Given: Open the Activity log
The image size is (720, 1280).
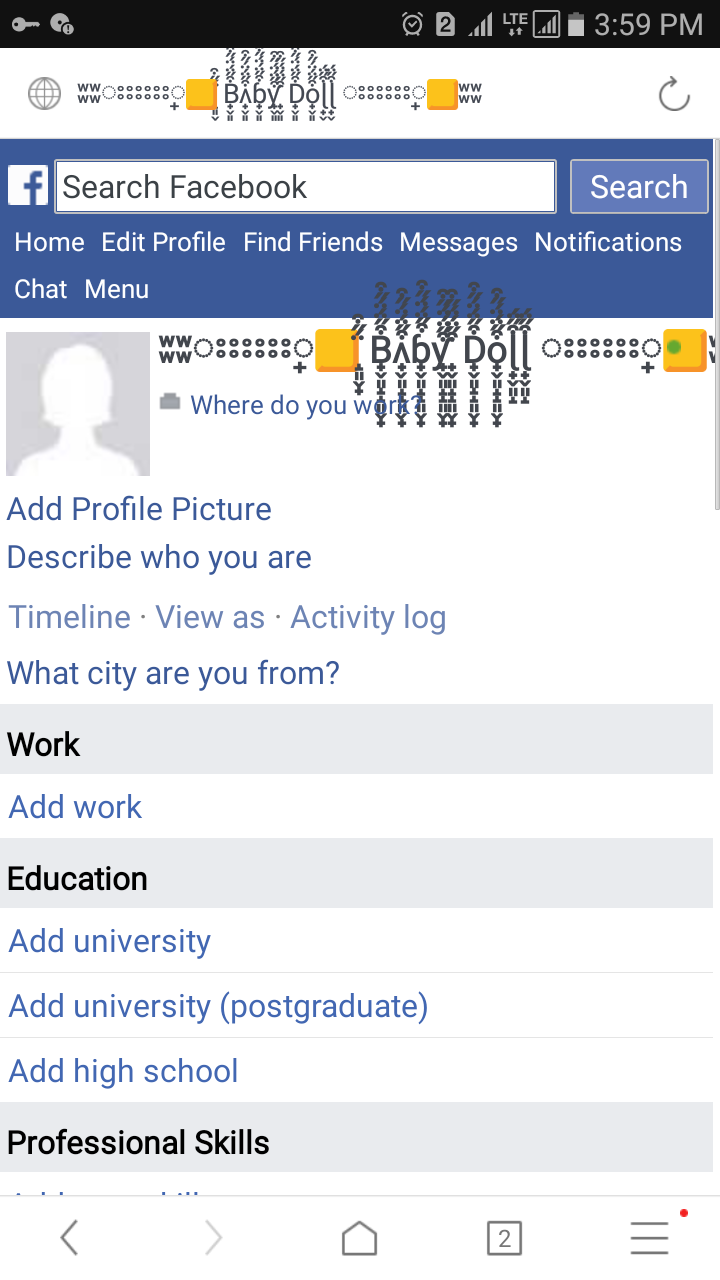Looking at the screenshot, I should coord(368,617).
